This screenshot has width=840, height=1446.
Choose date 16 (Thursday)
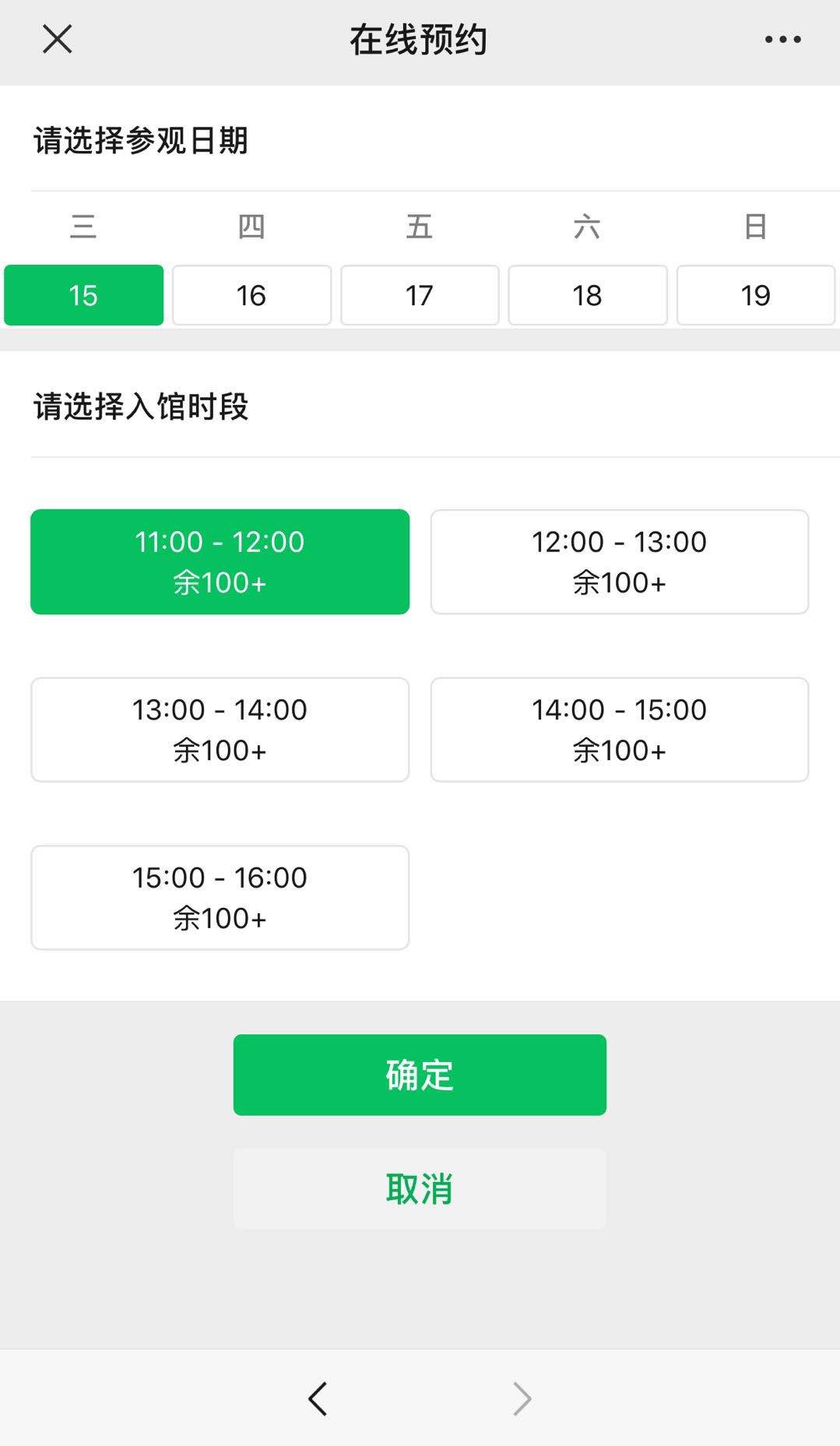[x=251, y=295]
